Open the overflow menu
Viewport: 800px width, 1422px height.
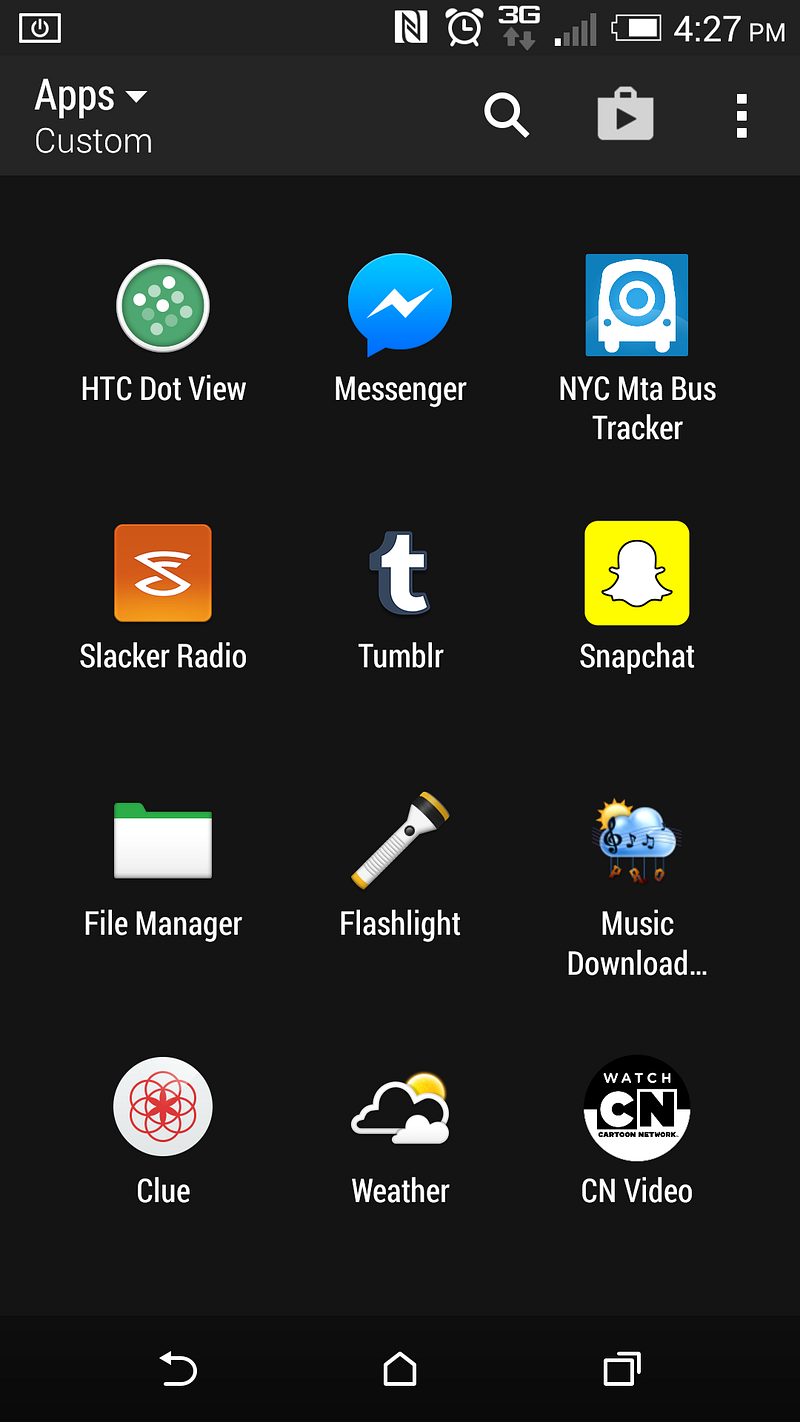tap(741, 116)
